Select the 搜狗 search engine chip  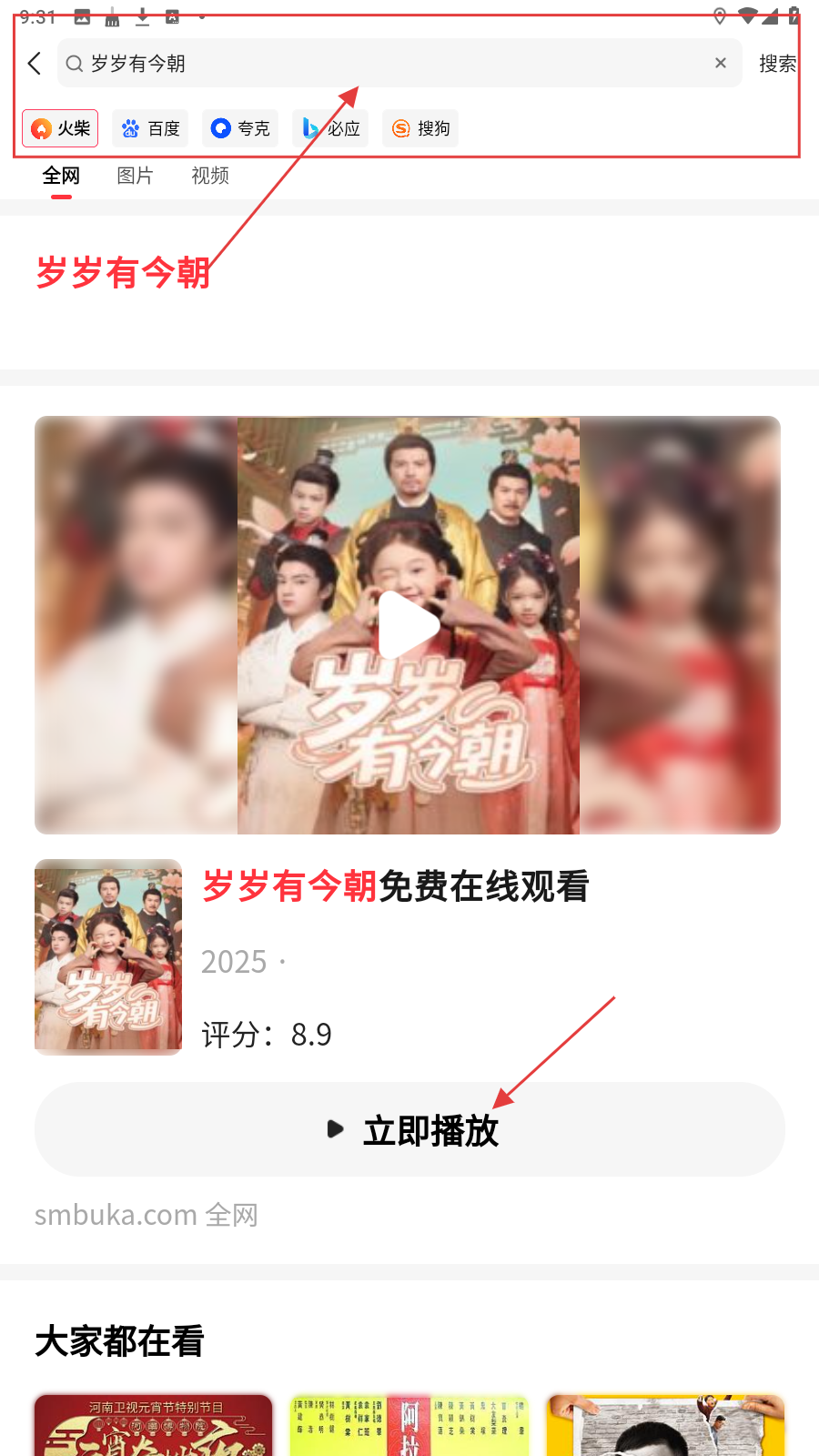point(420,128)
